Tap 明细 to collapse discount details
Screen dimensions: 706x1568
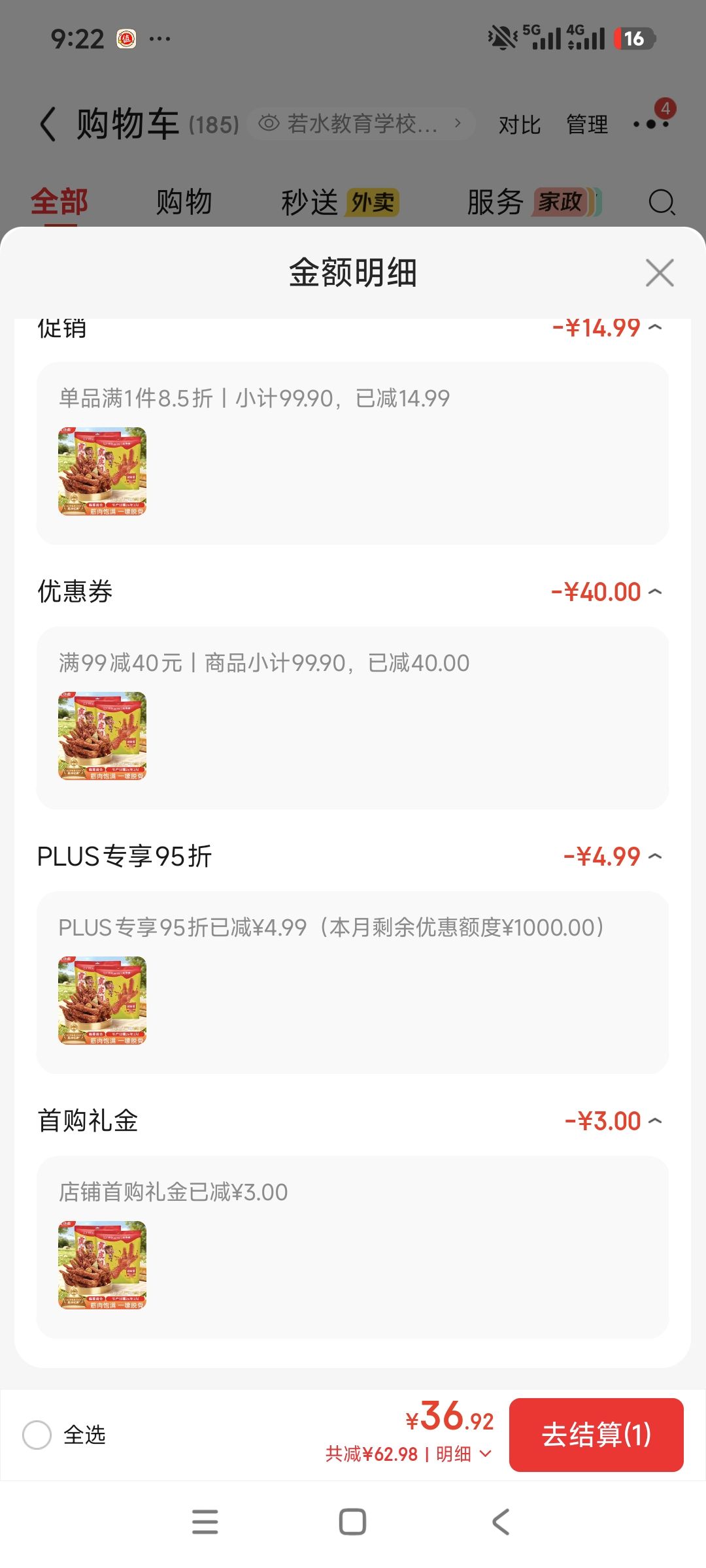[x=463, y=1454]
